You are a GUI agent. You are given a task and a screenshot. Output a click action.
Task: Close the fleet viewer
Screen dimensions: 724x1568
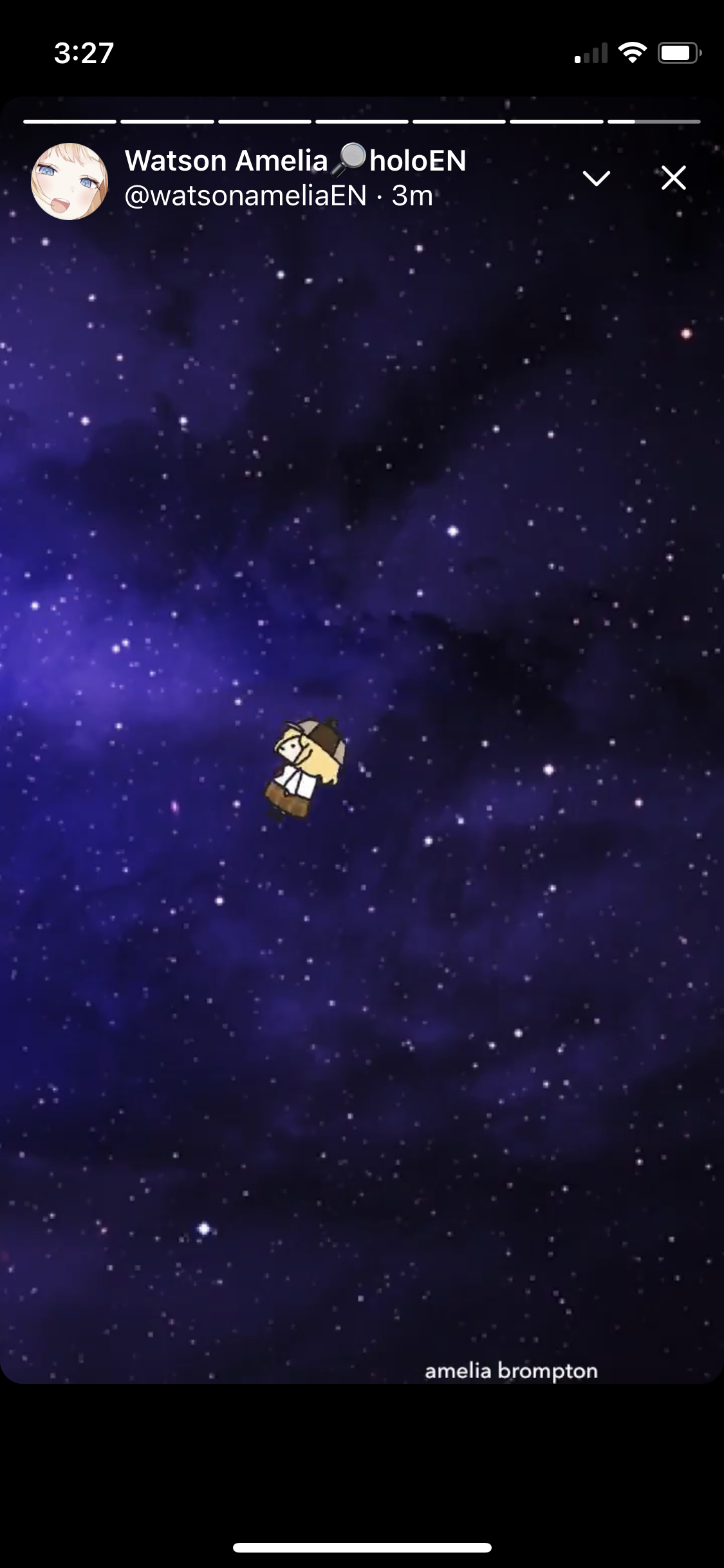pos(673,178)
